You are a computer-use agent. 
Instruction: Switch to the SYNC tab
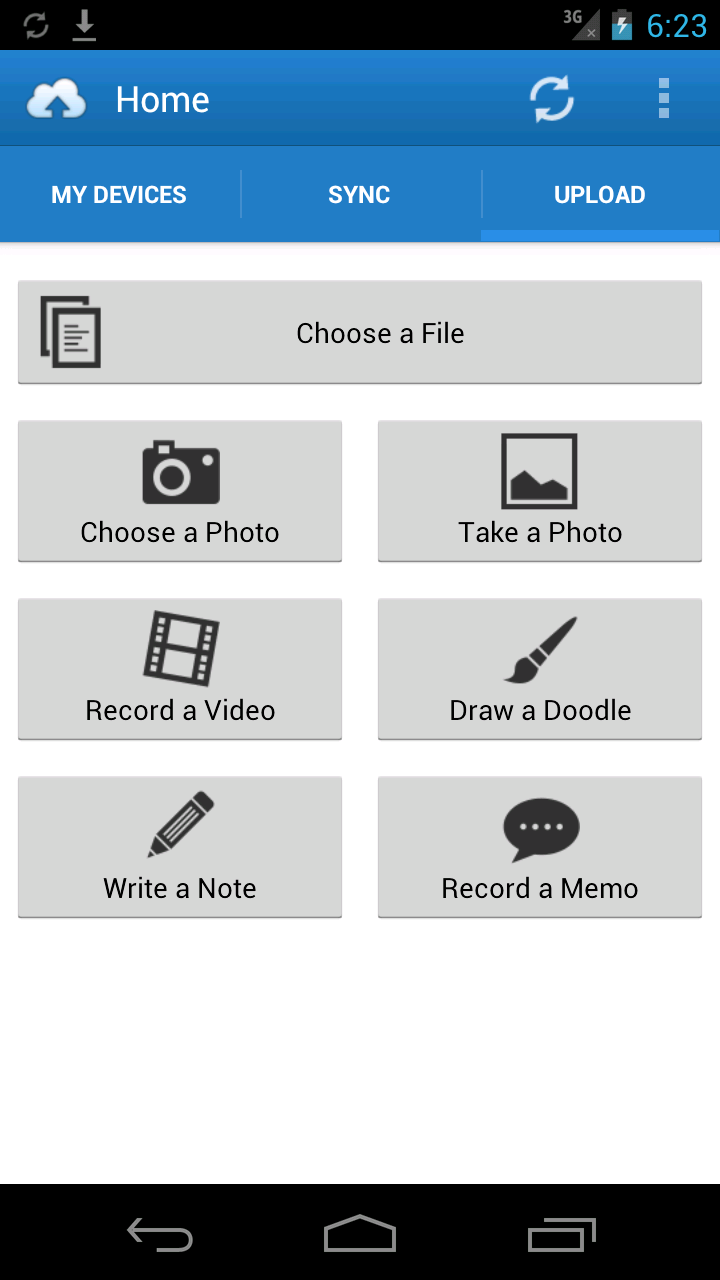tap(358, 194)
